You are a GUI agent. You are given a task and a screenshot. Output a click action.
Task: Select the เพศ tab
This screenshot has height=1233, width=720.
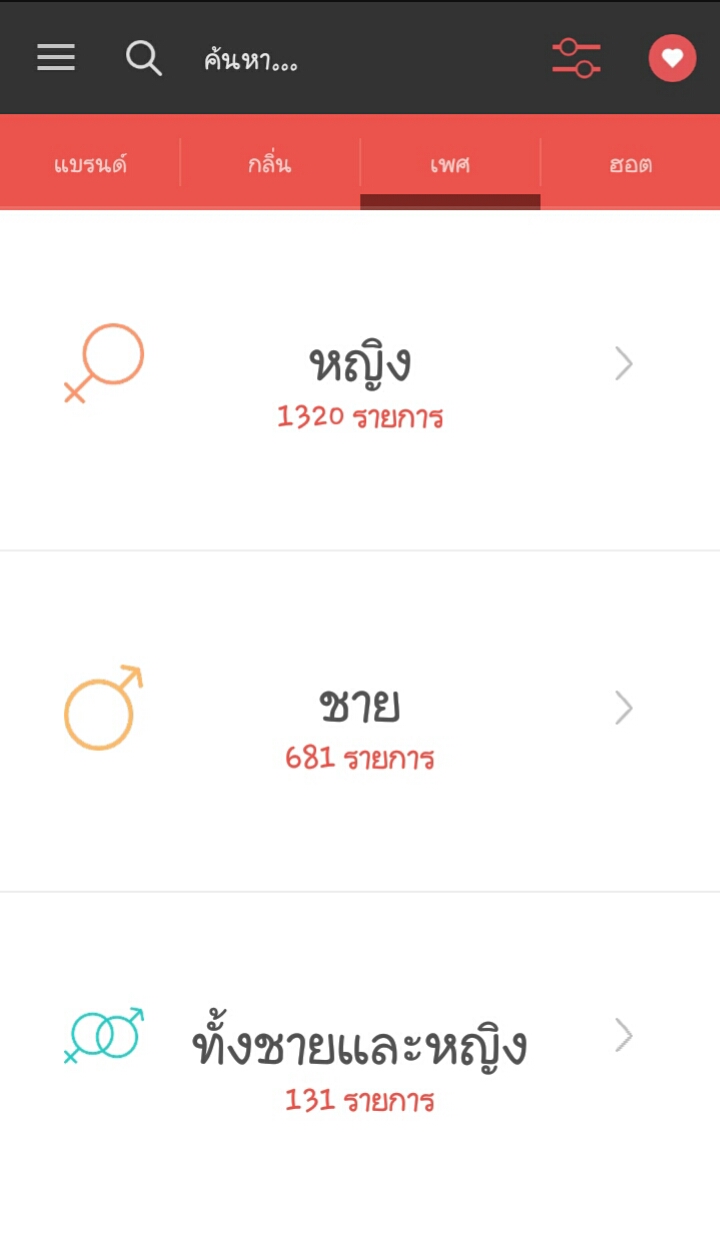click(450, 164)
